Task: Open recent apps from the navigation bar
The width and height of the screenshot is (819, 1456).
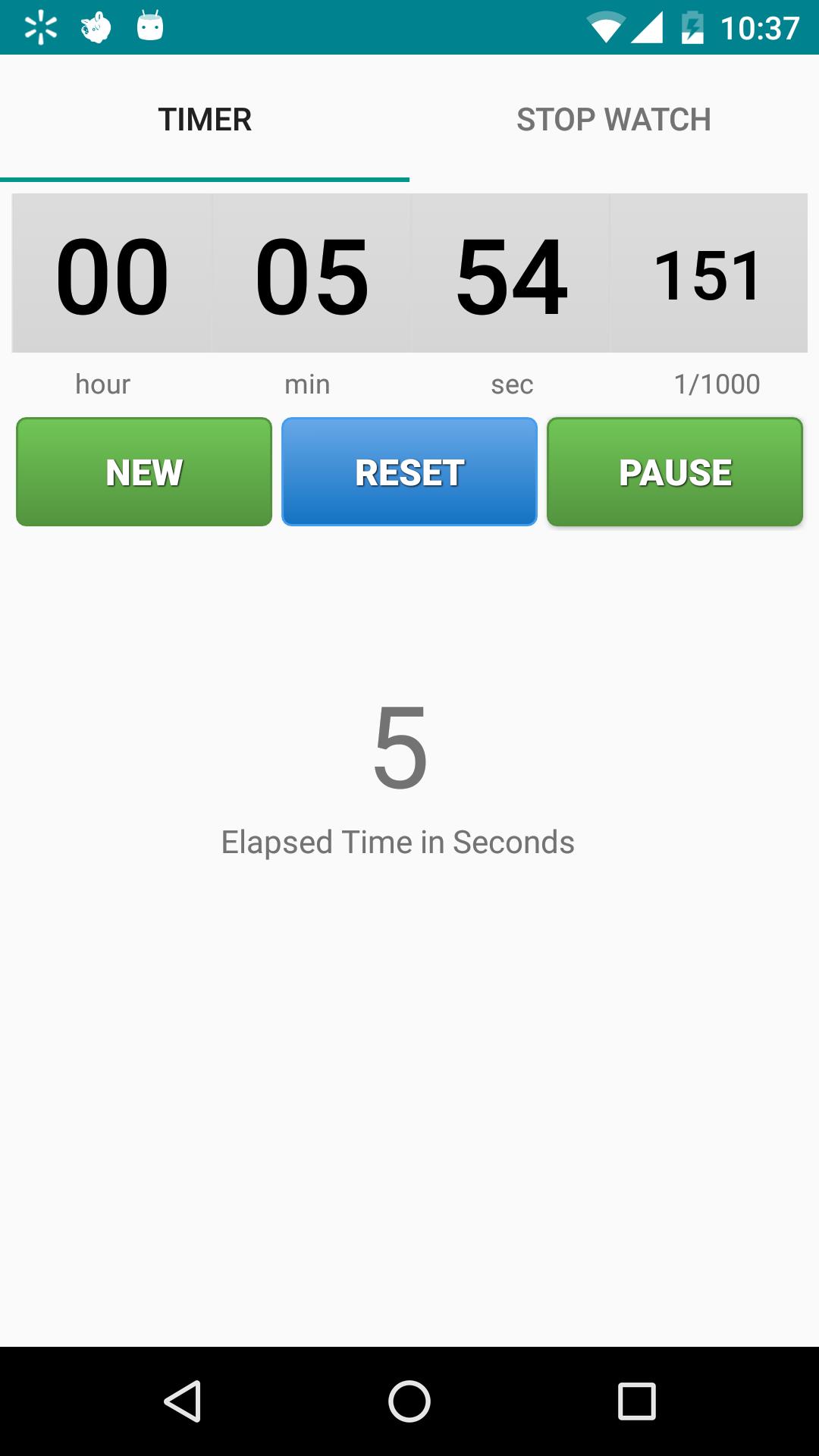Action: (636, 1401)
